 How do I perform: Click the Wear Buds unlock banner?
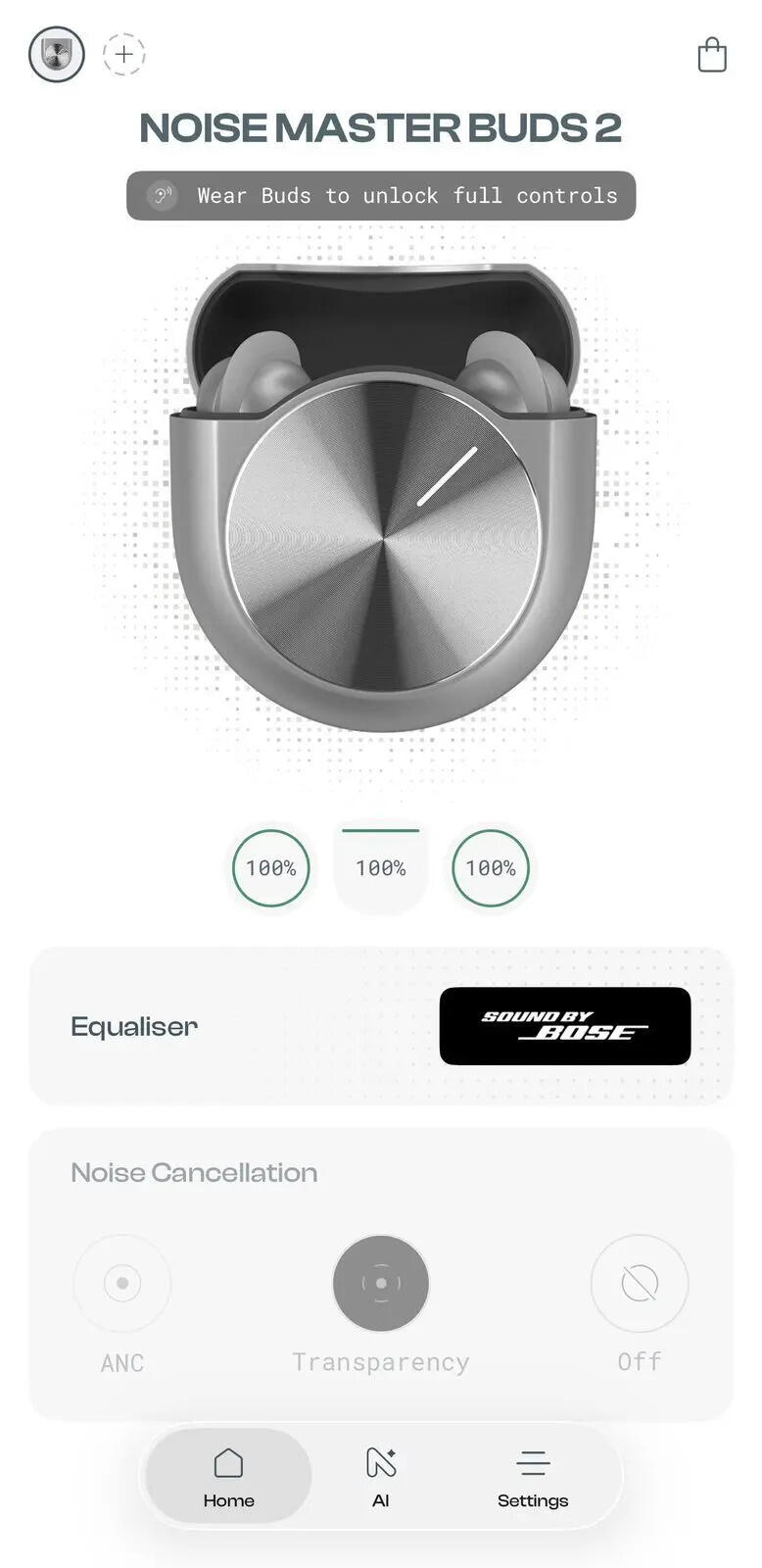click(x=381, y=195)
